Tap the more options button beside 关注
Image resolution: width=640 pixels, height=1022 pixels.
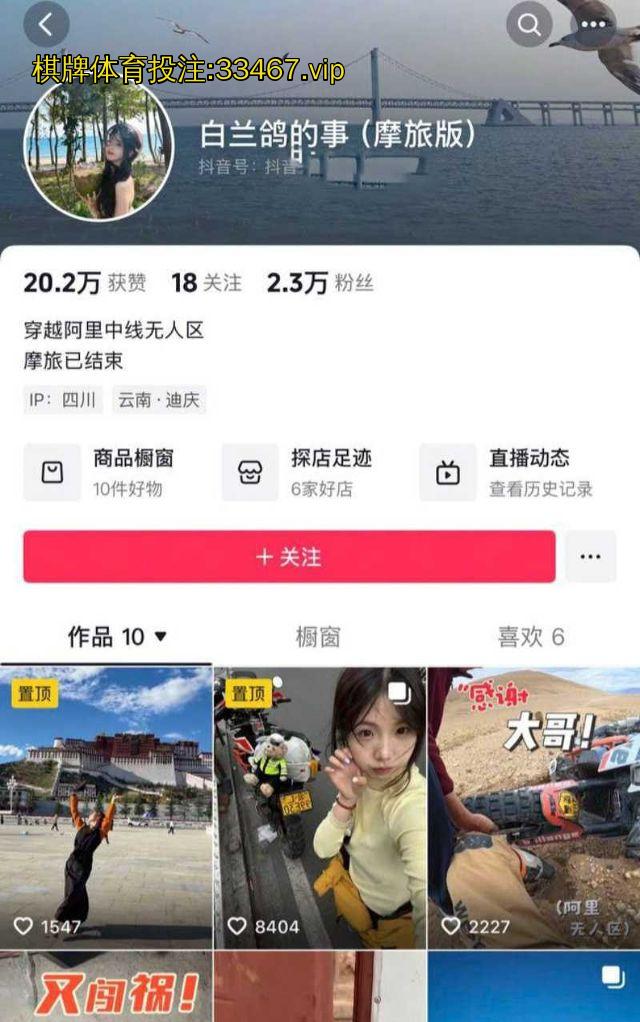click(x=590, y=557)
